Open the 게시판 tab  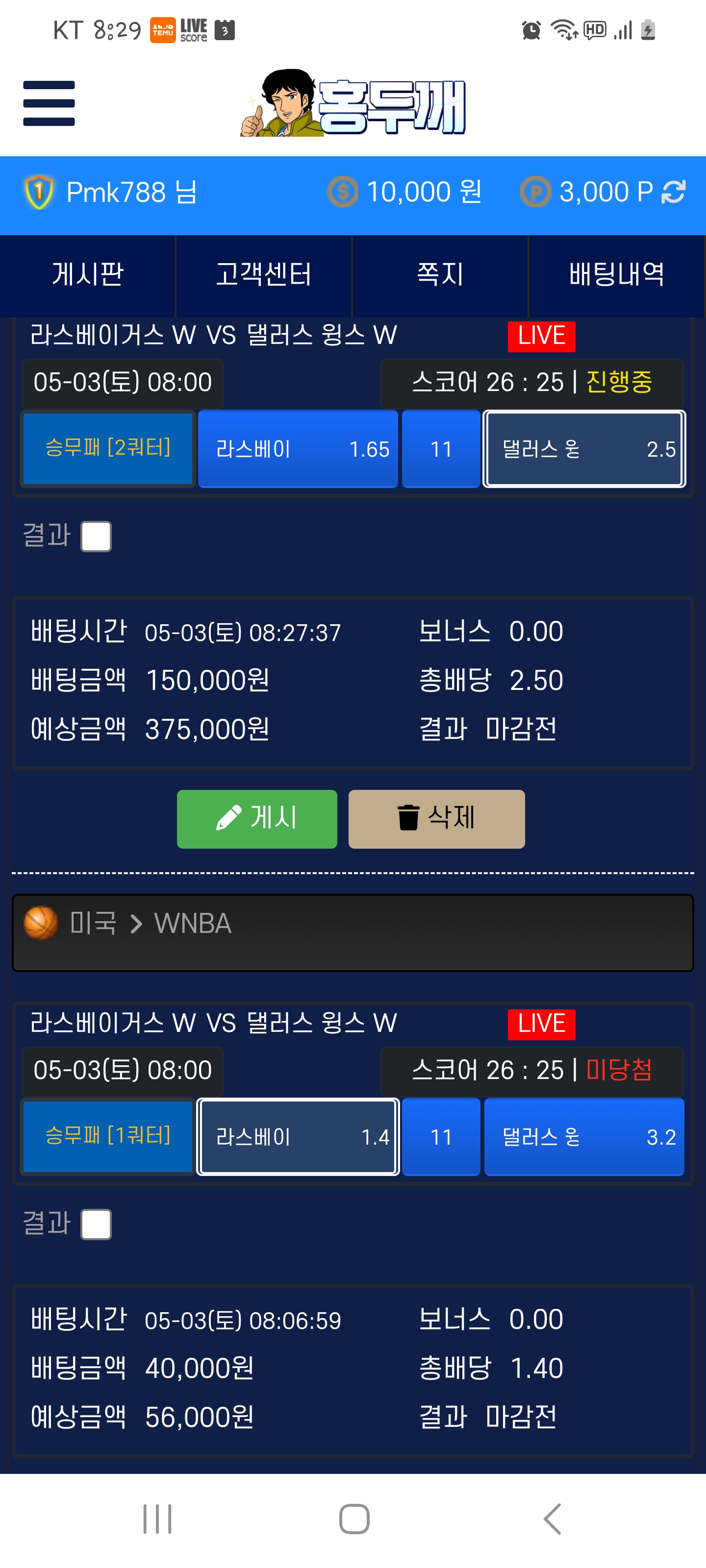[x=88, y=274]
